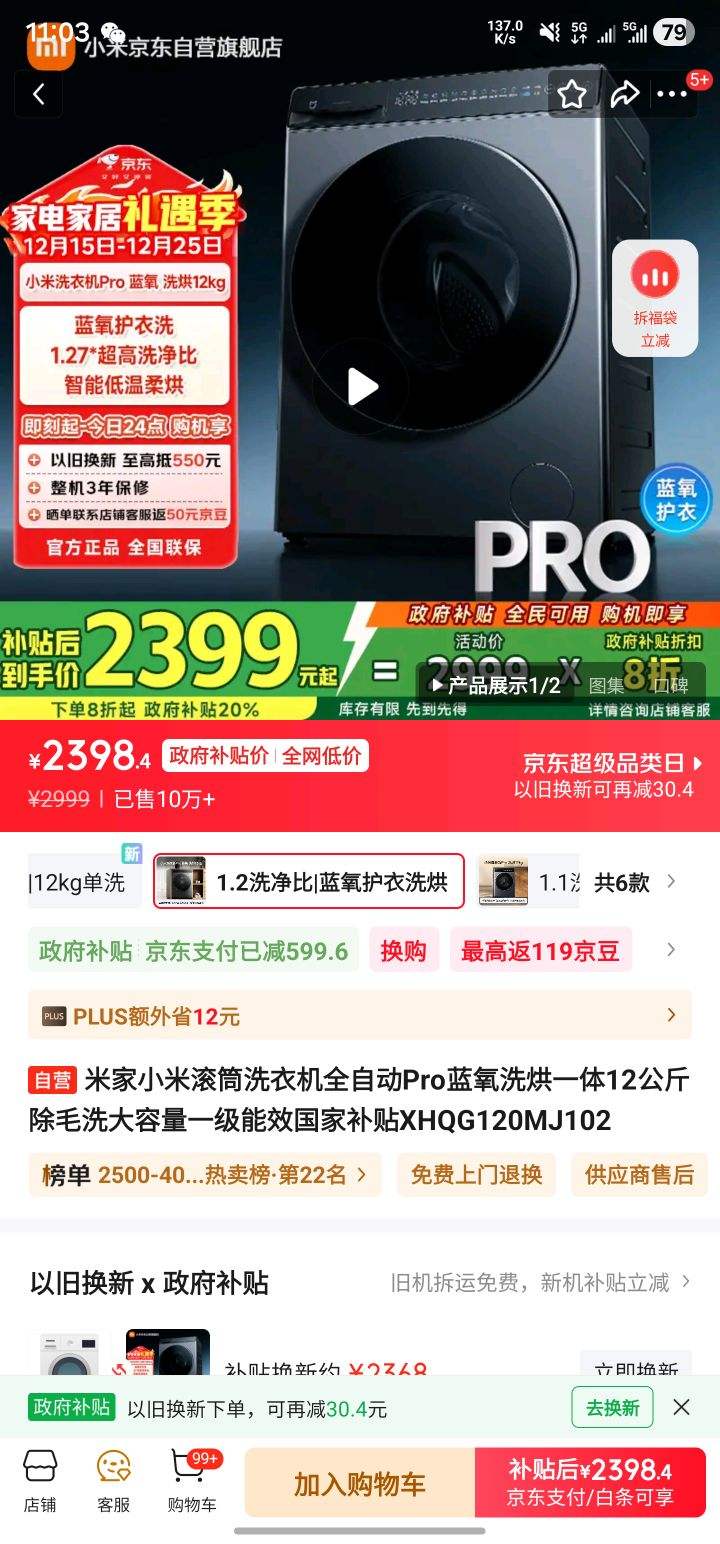Expand the PLUS额外省12元 promotion row
Viewport: 720px width, 1544px height.
pos(360,1014)
